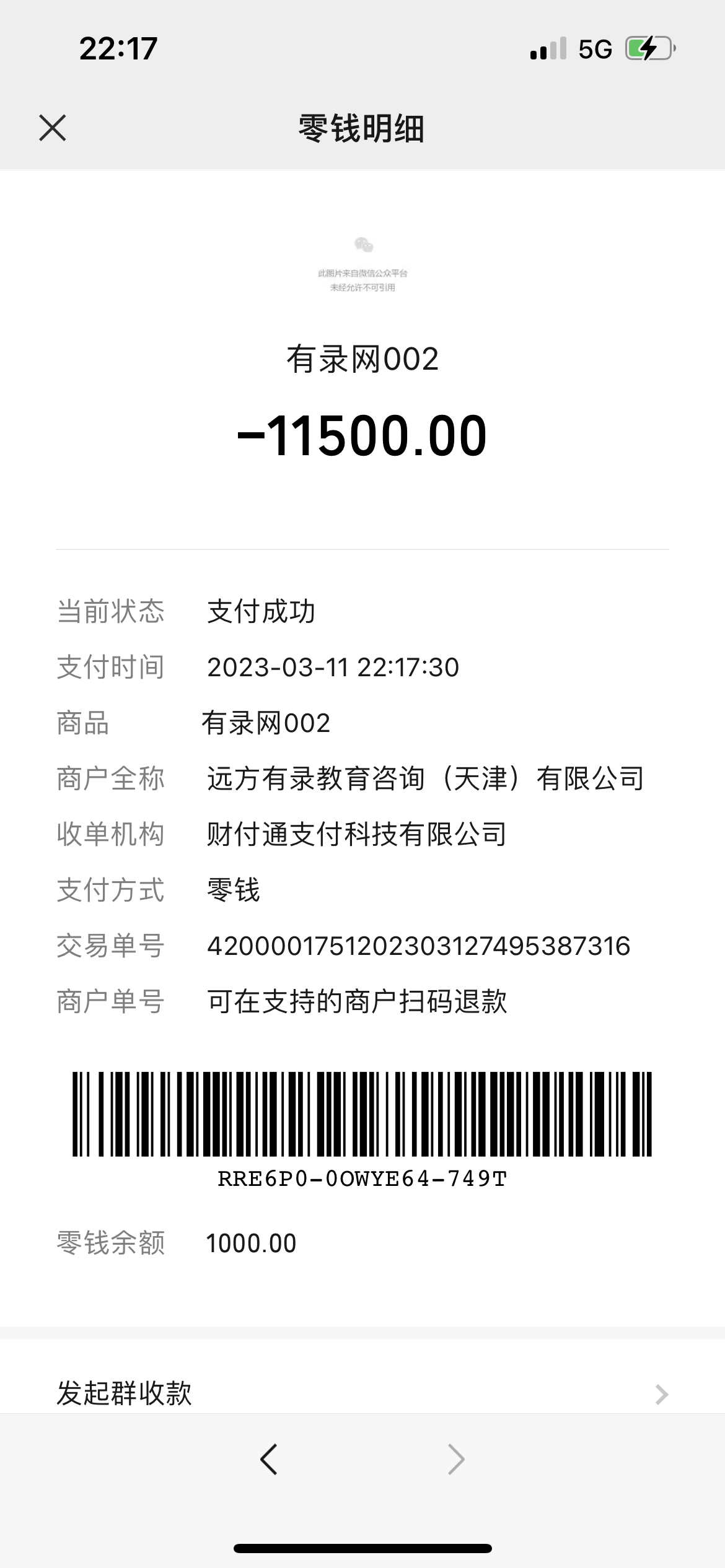Go back with the bottom left arrow
This screenshot has height=1568, width=725.
(269, 1460)
